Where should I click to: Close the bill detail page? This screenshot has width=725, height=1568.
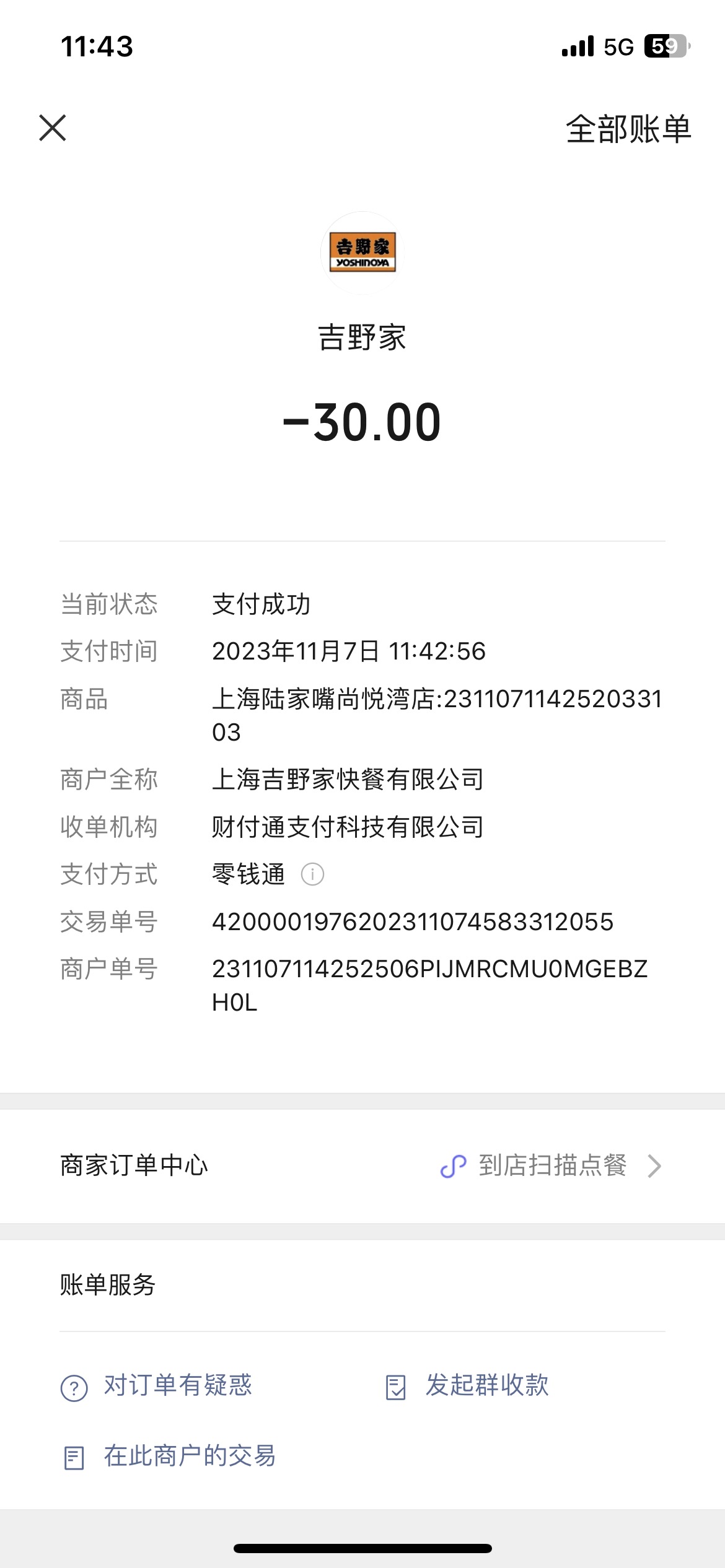(x=53, y=128)
